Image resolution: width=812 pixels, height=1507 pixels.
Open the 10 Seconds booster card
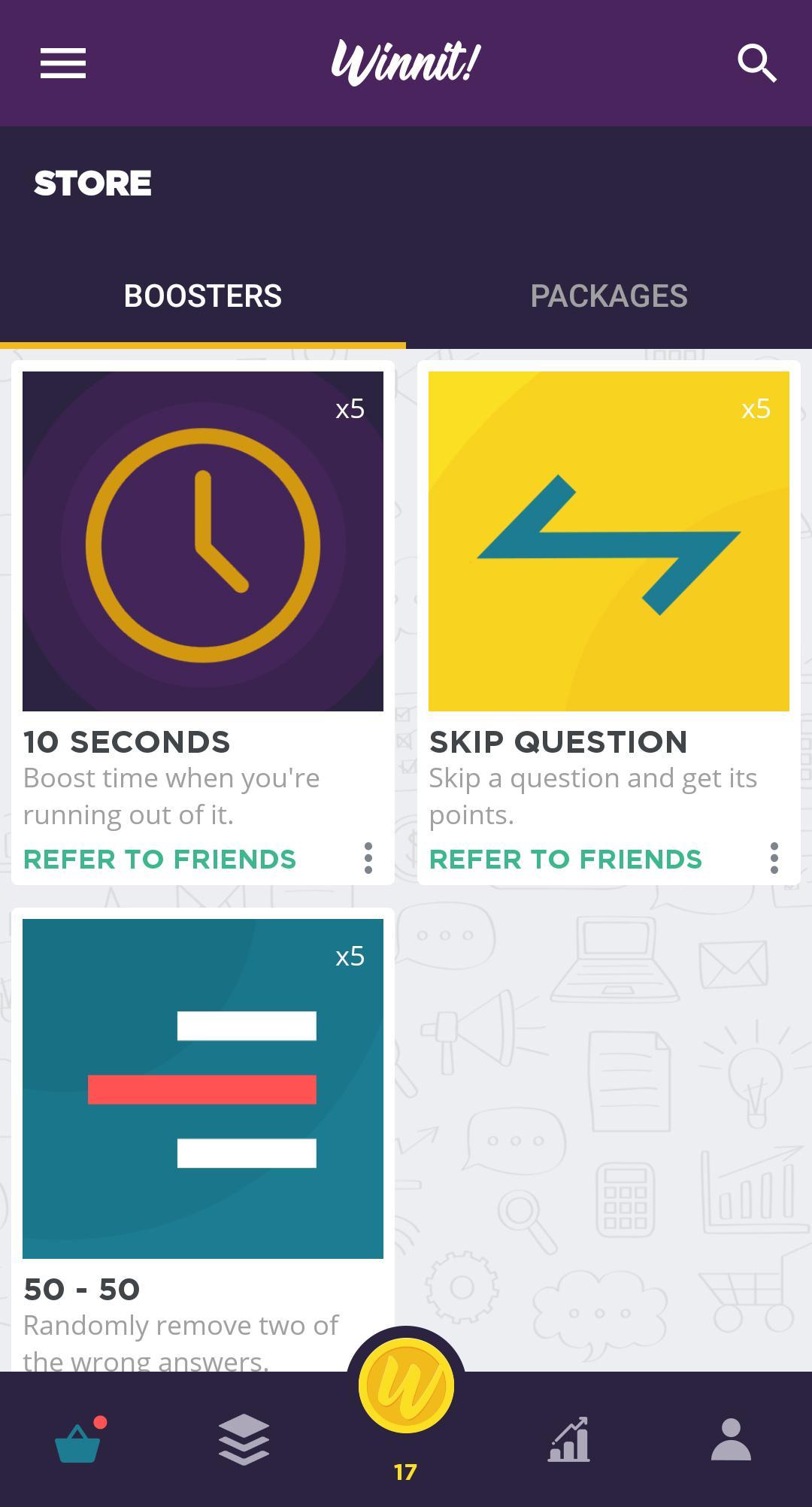pyautogui.click(x=203, y=623)
